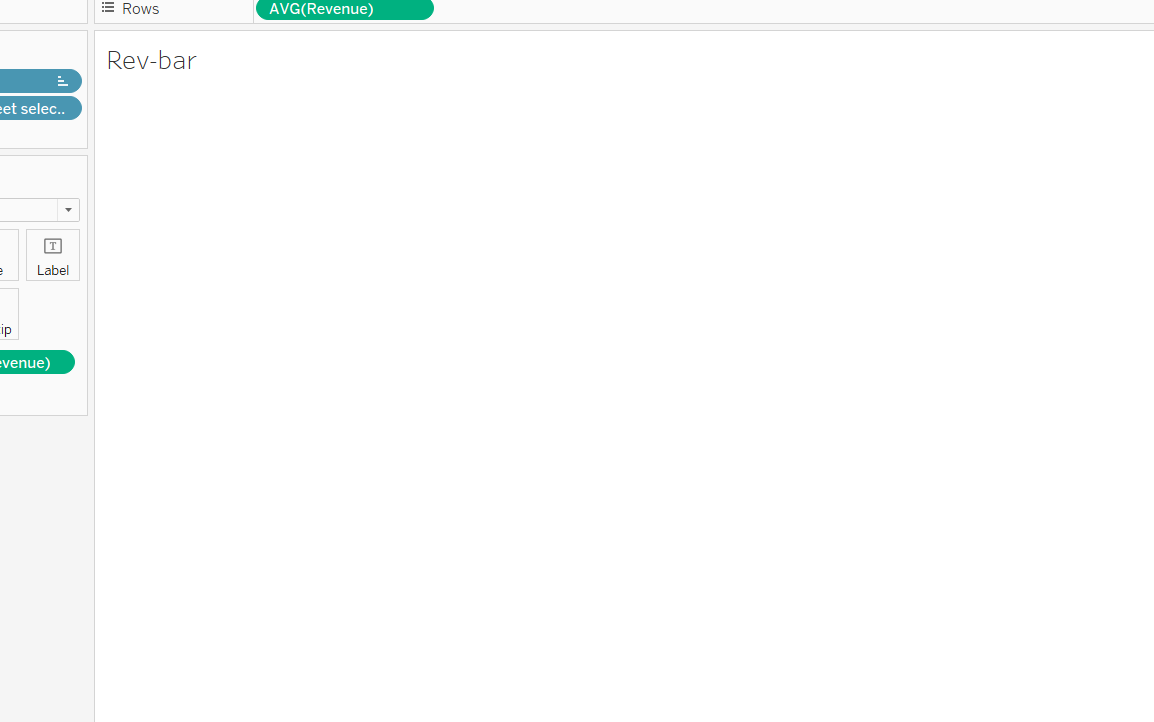1154x722 pixels.
Task: Select the AVG(Revenue) pill in Marks card
Action: pos(35,362)
